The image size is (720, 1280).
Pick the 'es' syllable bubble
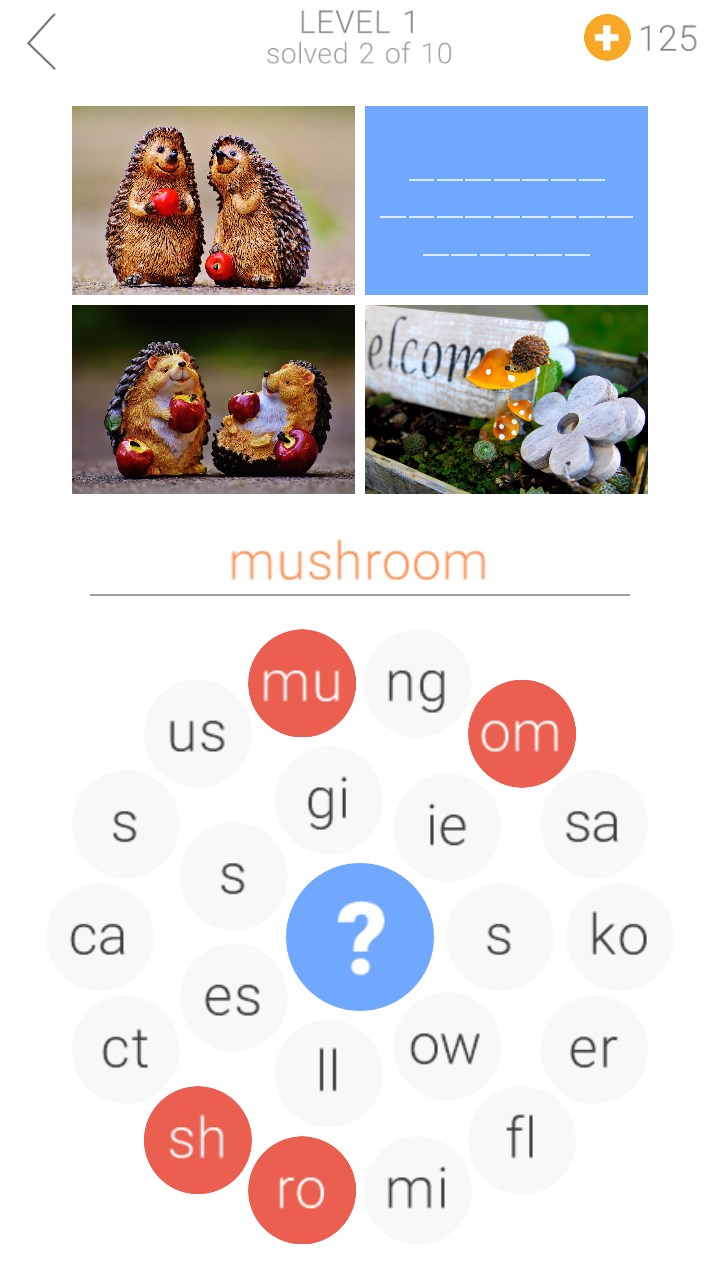(x=233, y=997)
